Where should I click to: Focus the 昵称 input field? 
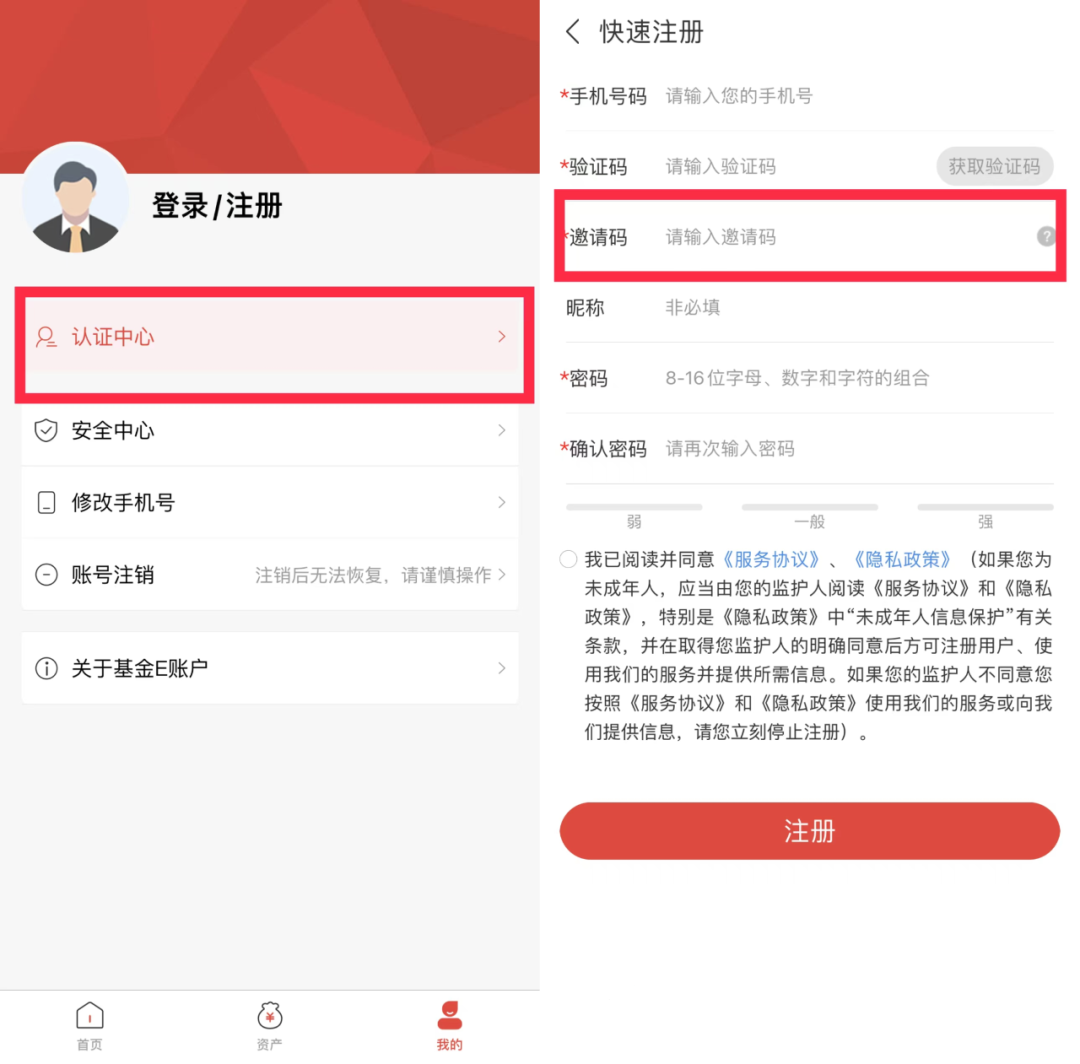(850, 308)
